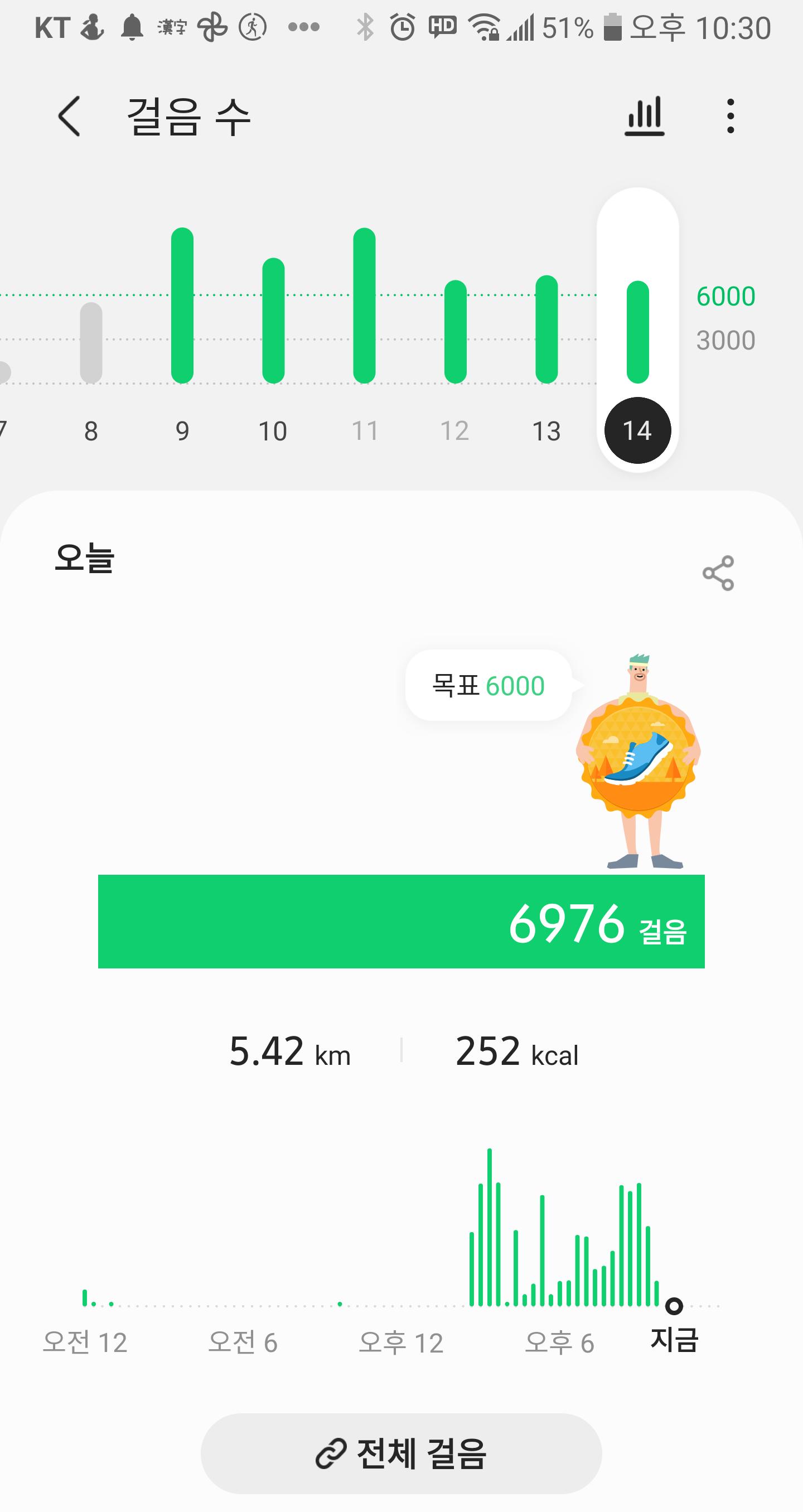This screenshot has width=803, height=1512.
Task: Share today's step count
Action: (718, 573)
